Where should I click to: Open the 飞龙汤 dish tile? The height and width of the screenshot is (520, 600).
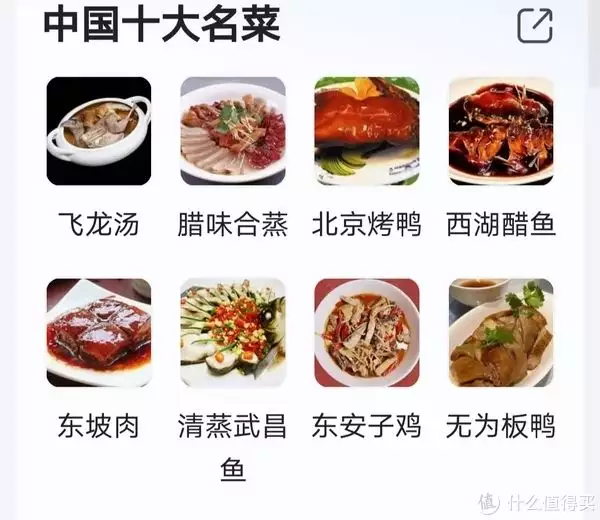click(x=98, y=131)
